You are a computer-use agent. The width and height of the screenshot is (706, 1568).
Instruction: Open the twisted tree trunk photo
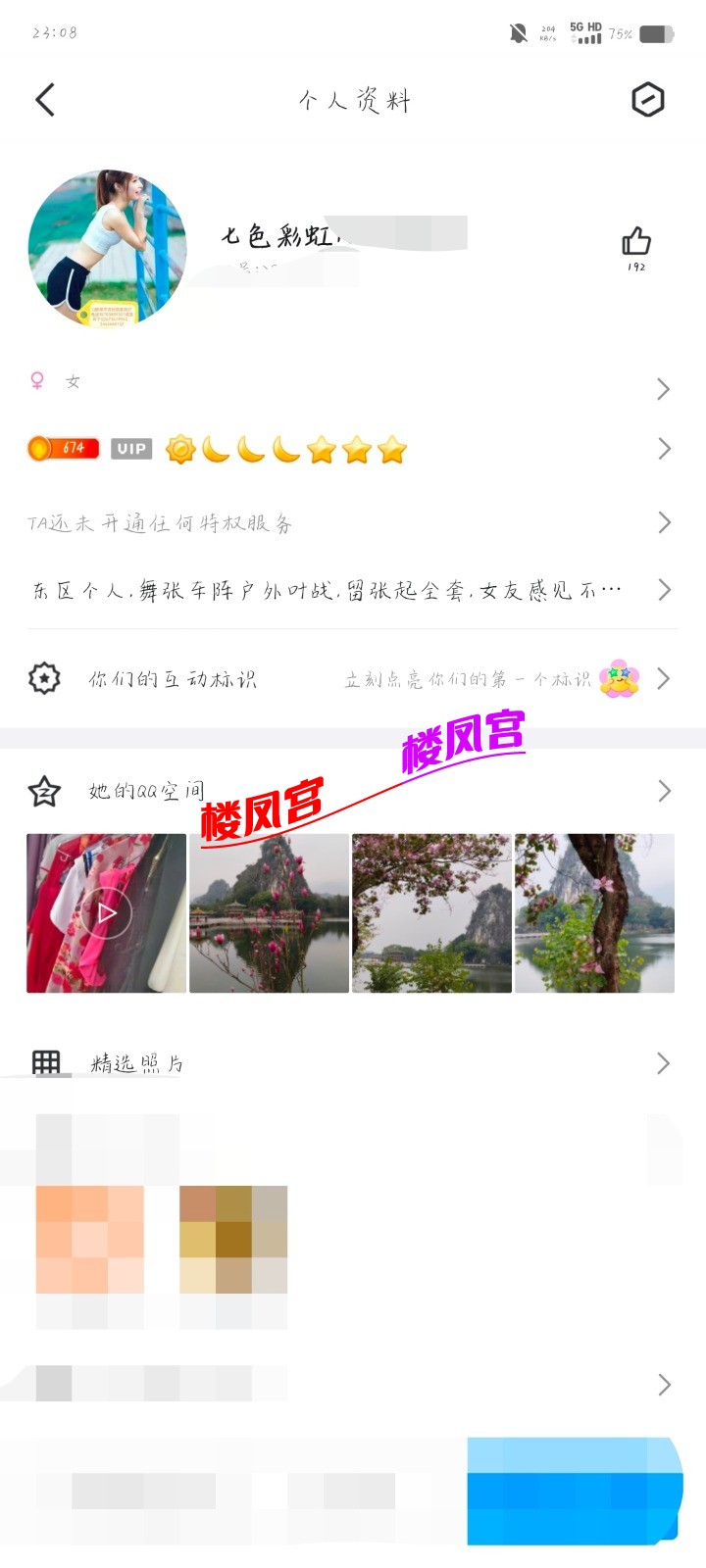[x=594, y=913]
